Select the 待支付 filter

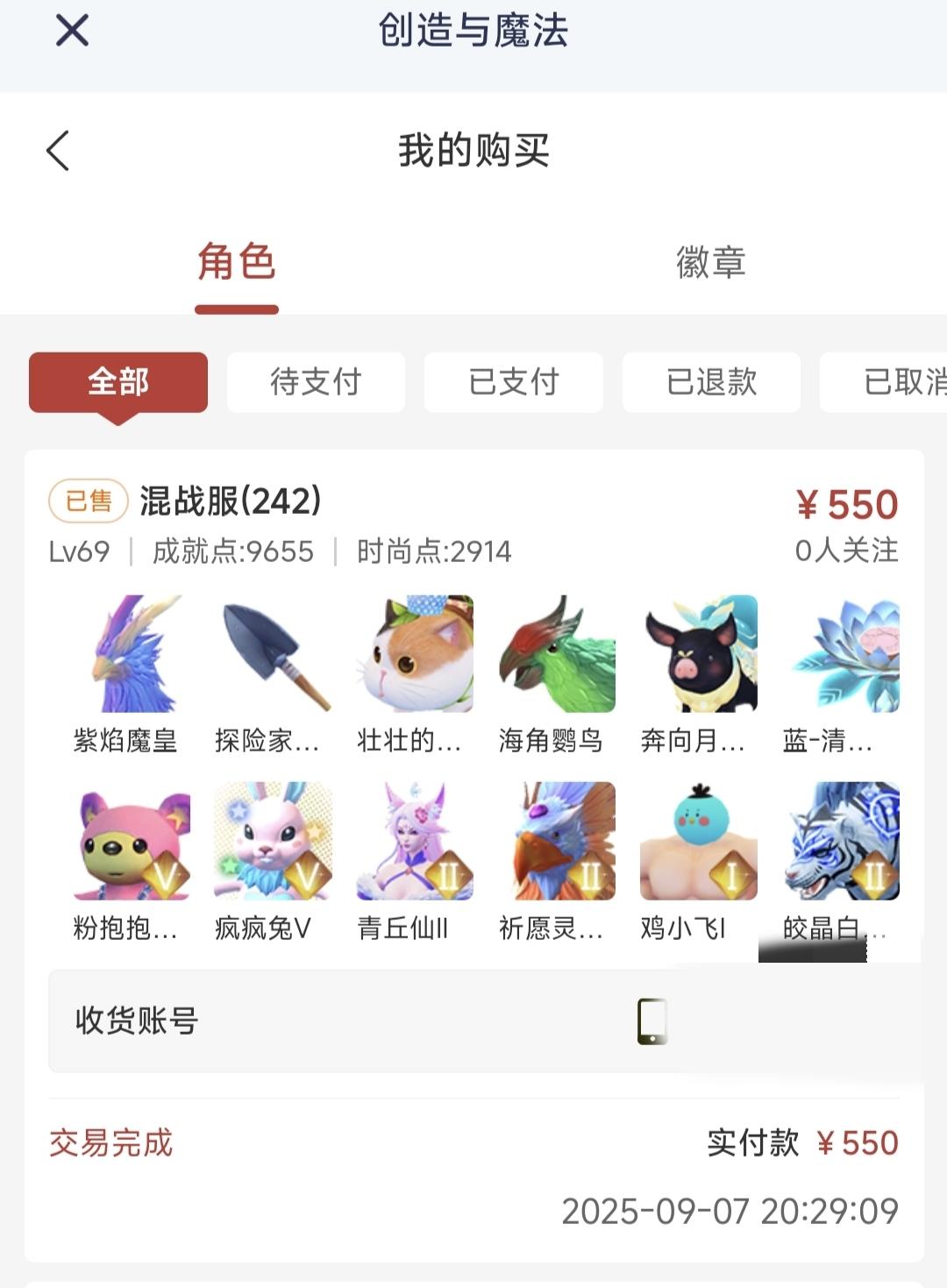click(316, 382)
